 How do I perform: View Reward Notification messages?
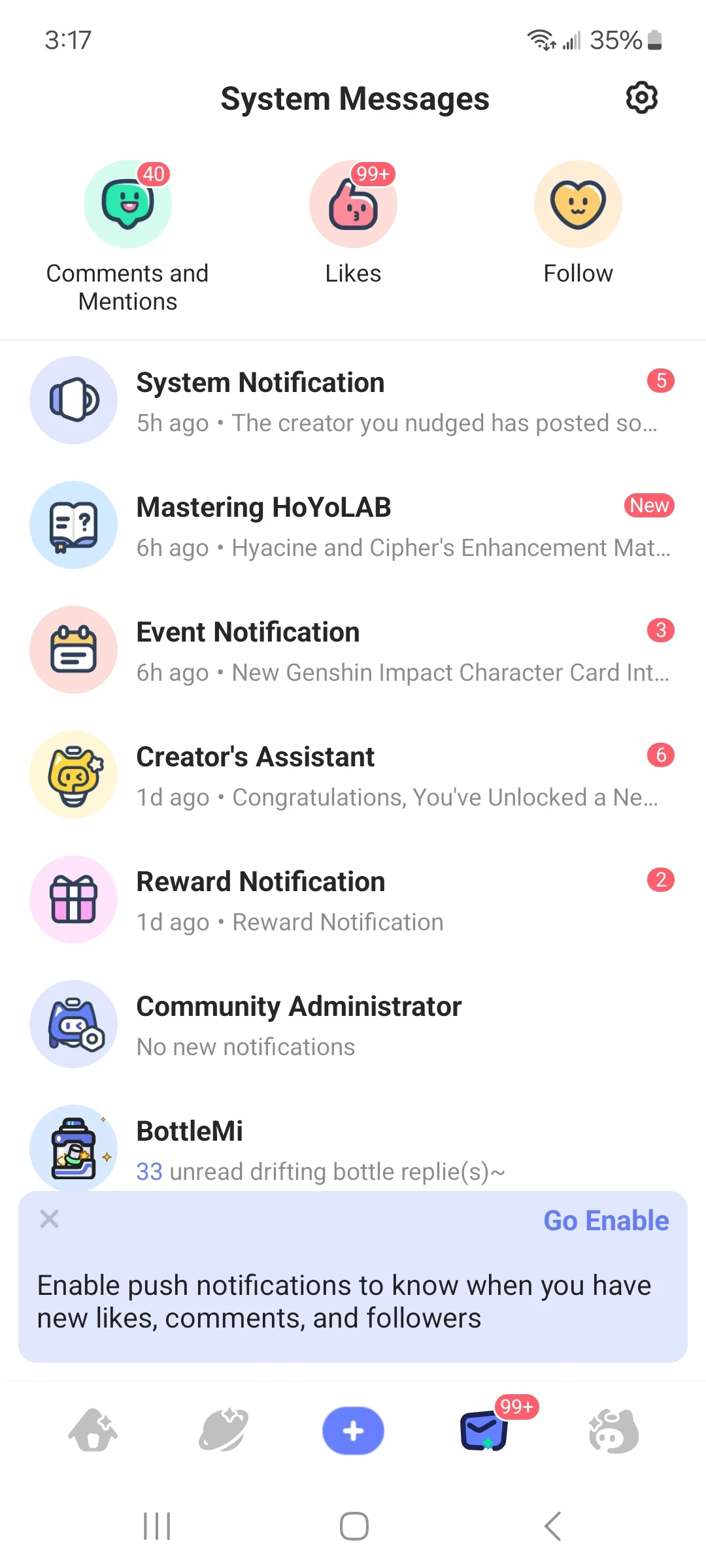pyautogui.click(x=353, y=900)
